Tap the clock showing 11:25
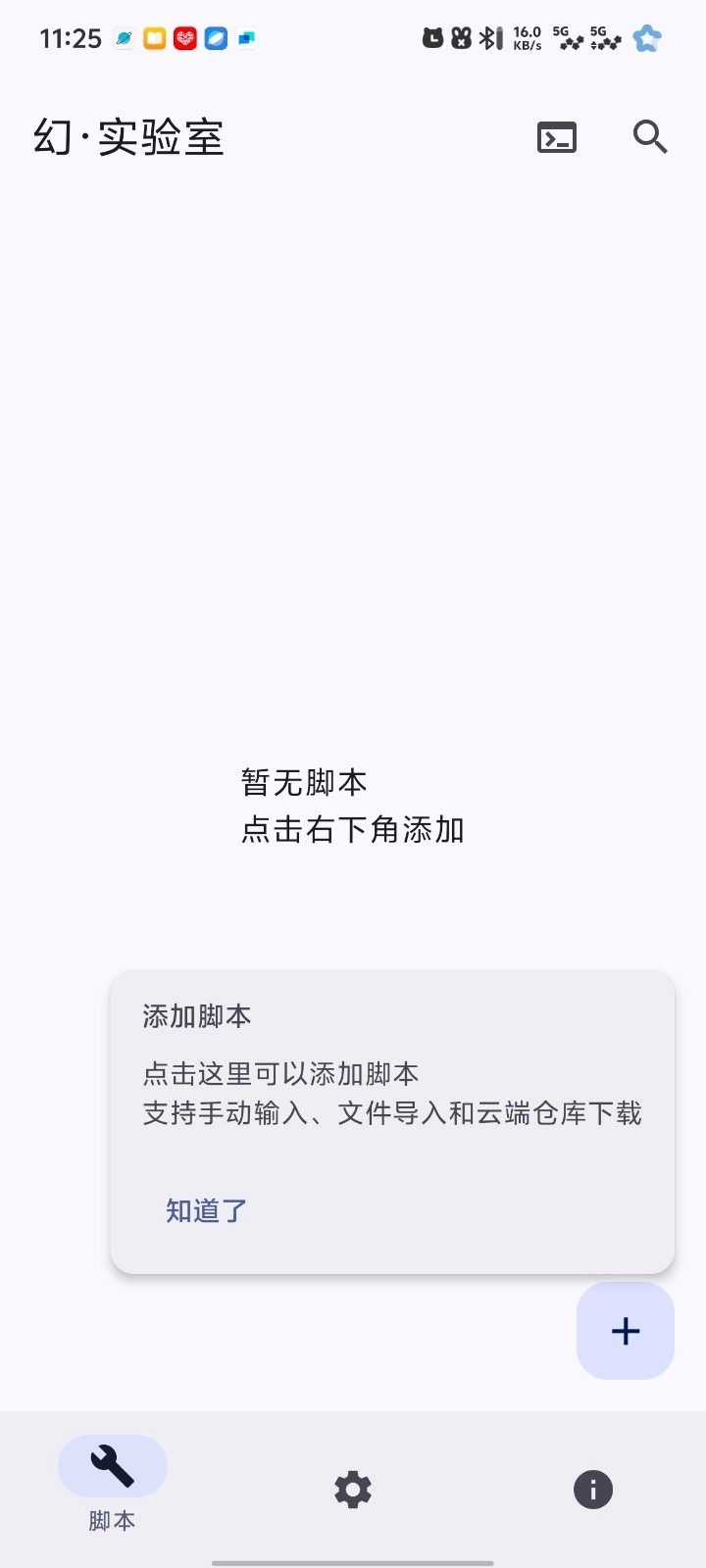Screen dimensions: 706x1568 coord(70,38)
